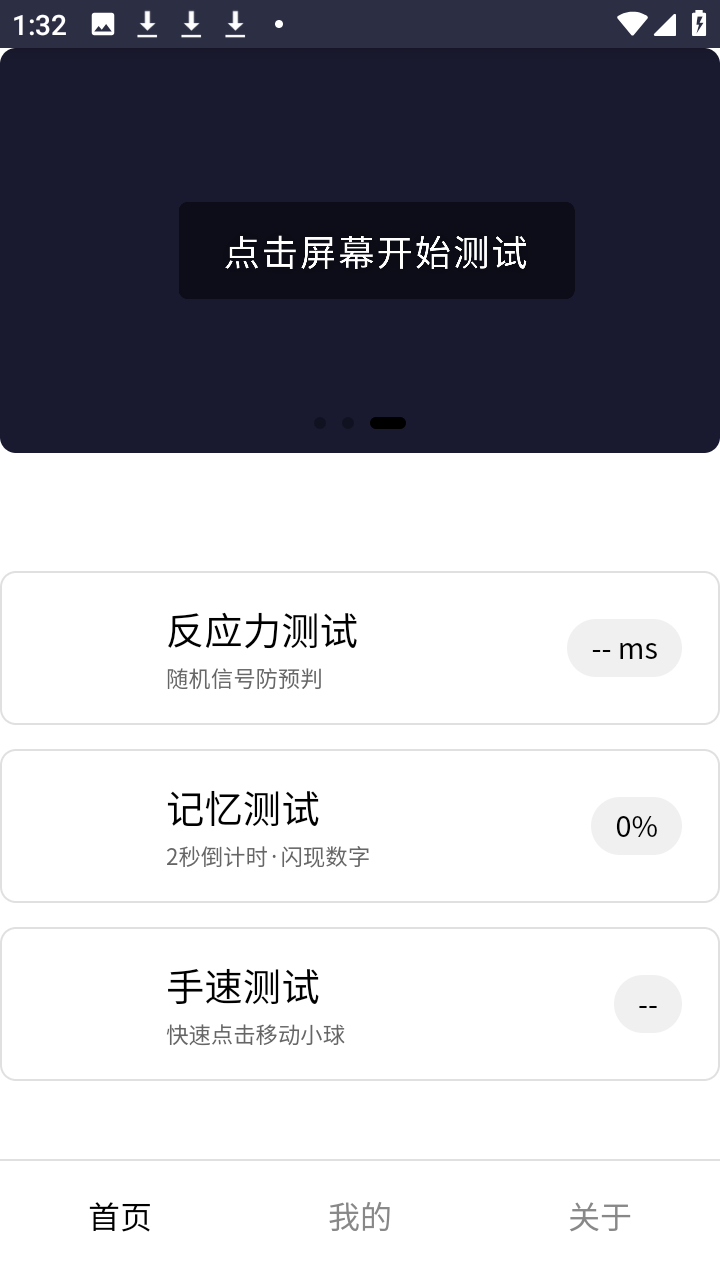Tap the second download icon in status bar
720x1280 pixels.
[x=191, y=25]
